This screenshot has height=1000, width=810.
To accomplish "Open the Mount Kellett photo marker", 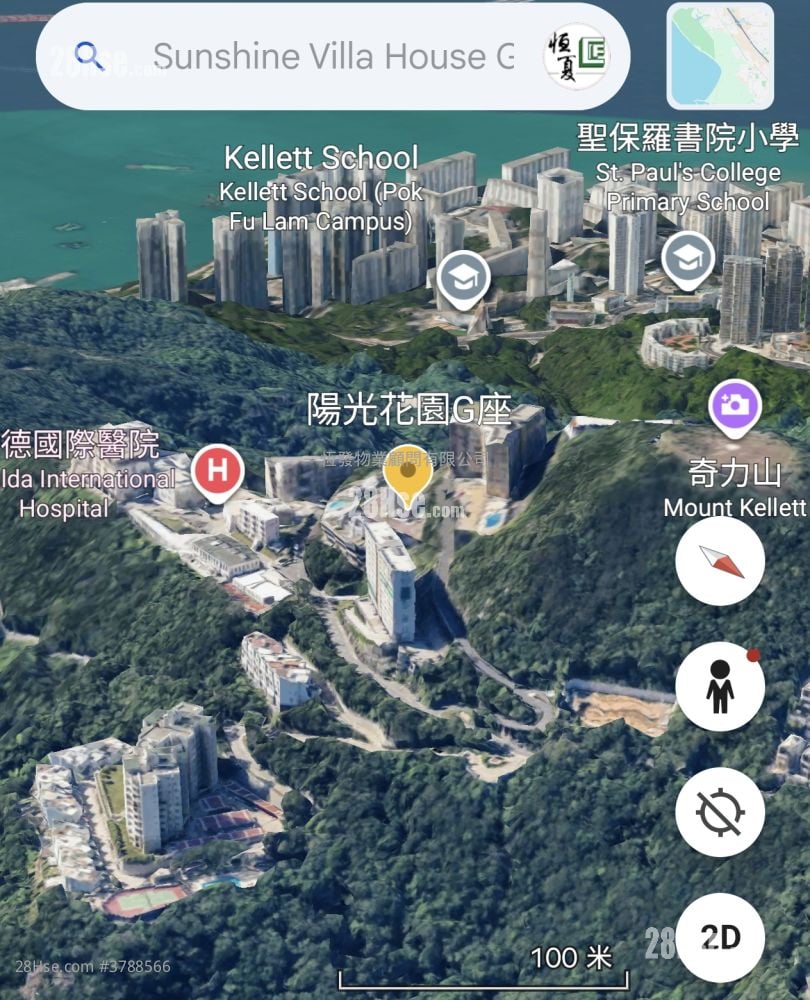I will [735, 405].
